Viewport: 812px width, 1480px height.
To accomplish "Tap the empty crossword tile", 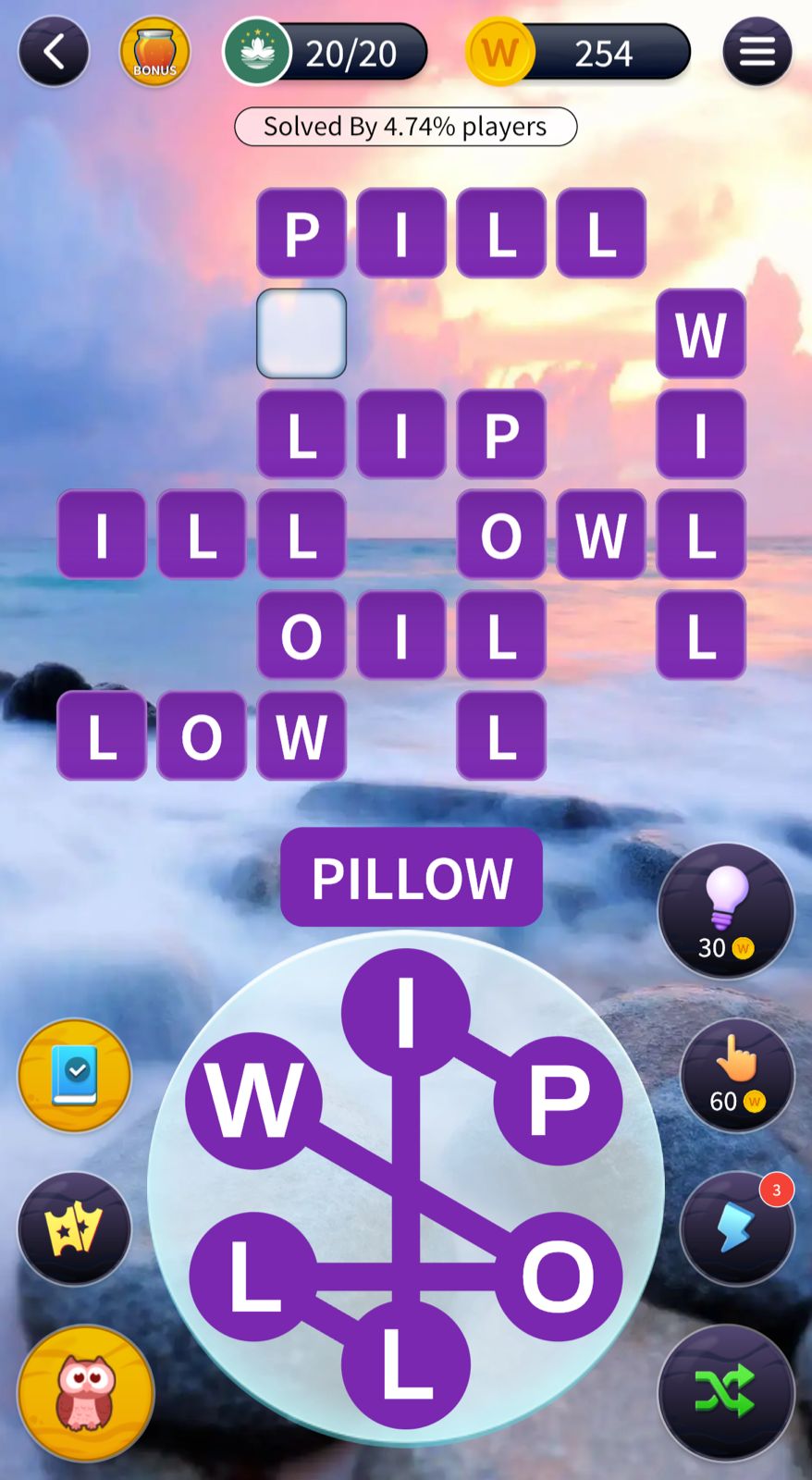I will click(x=301, y=333).
